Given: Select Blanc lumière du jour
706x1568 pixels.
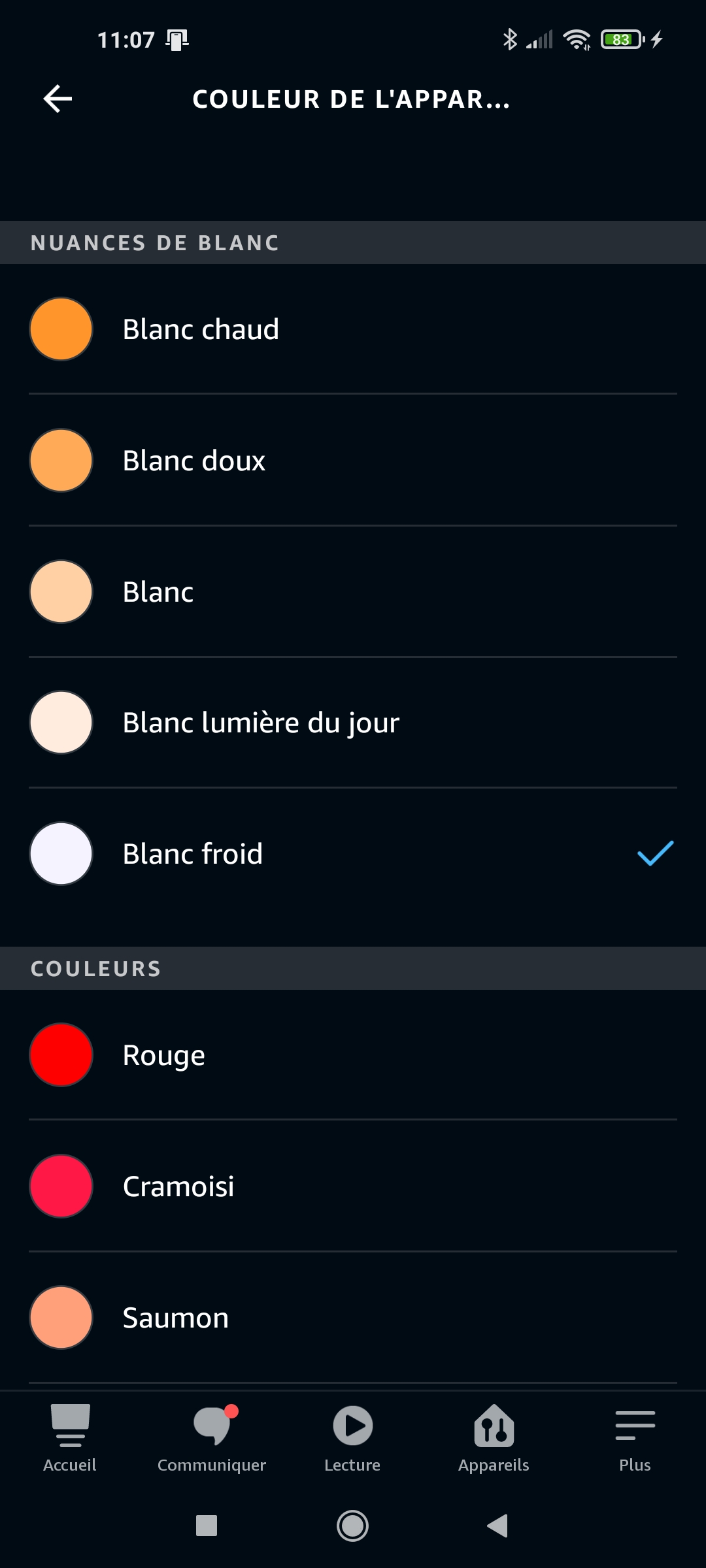Looking at the screenshot, I should pyautogui.click(x=353, y=722).
